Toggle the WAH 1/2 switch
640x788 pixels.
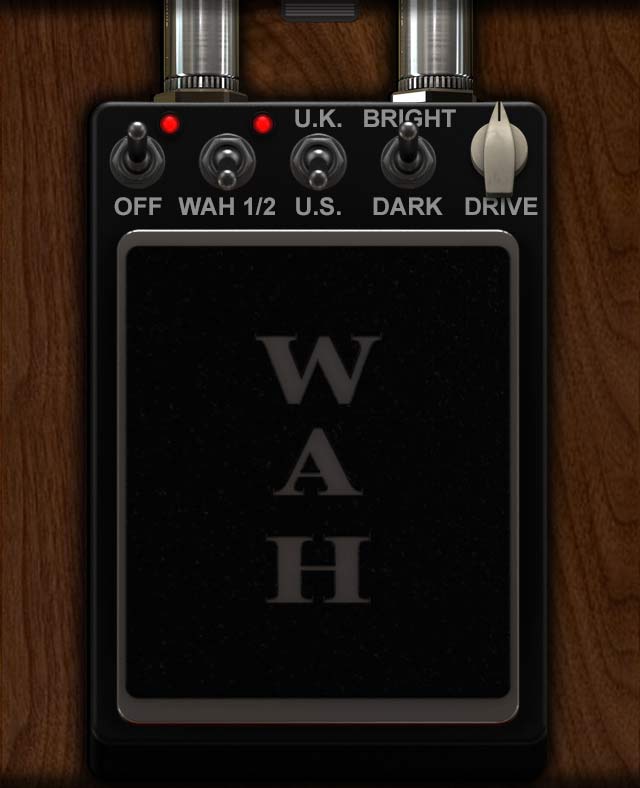(227, 162)
